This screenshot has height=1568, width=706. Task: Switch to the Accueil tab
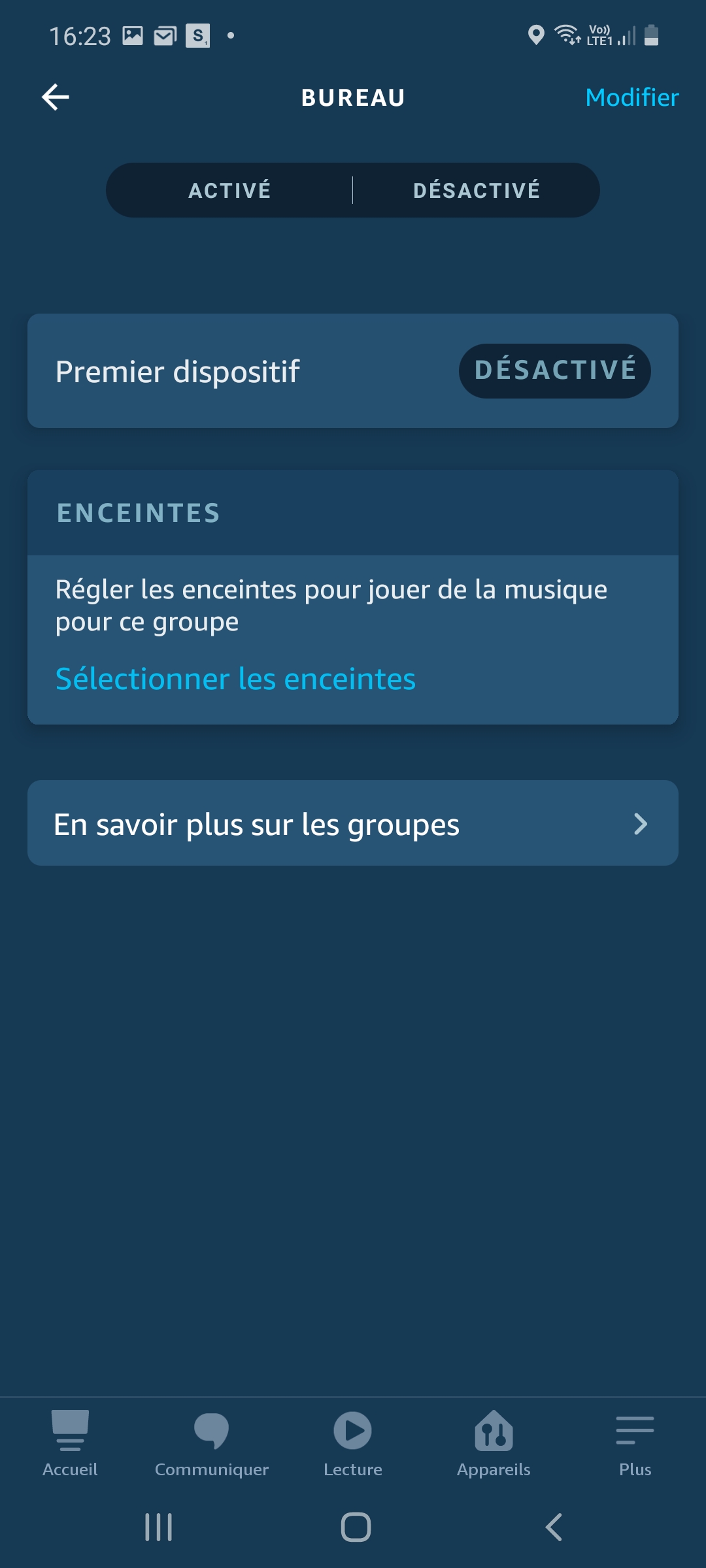[x=70, y=1444]
